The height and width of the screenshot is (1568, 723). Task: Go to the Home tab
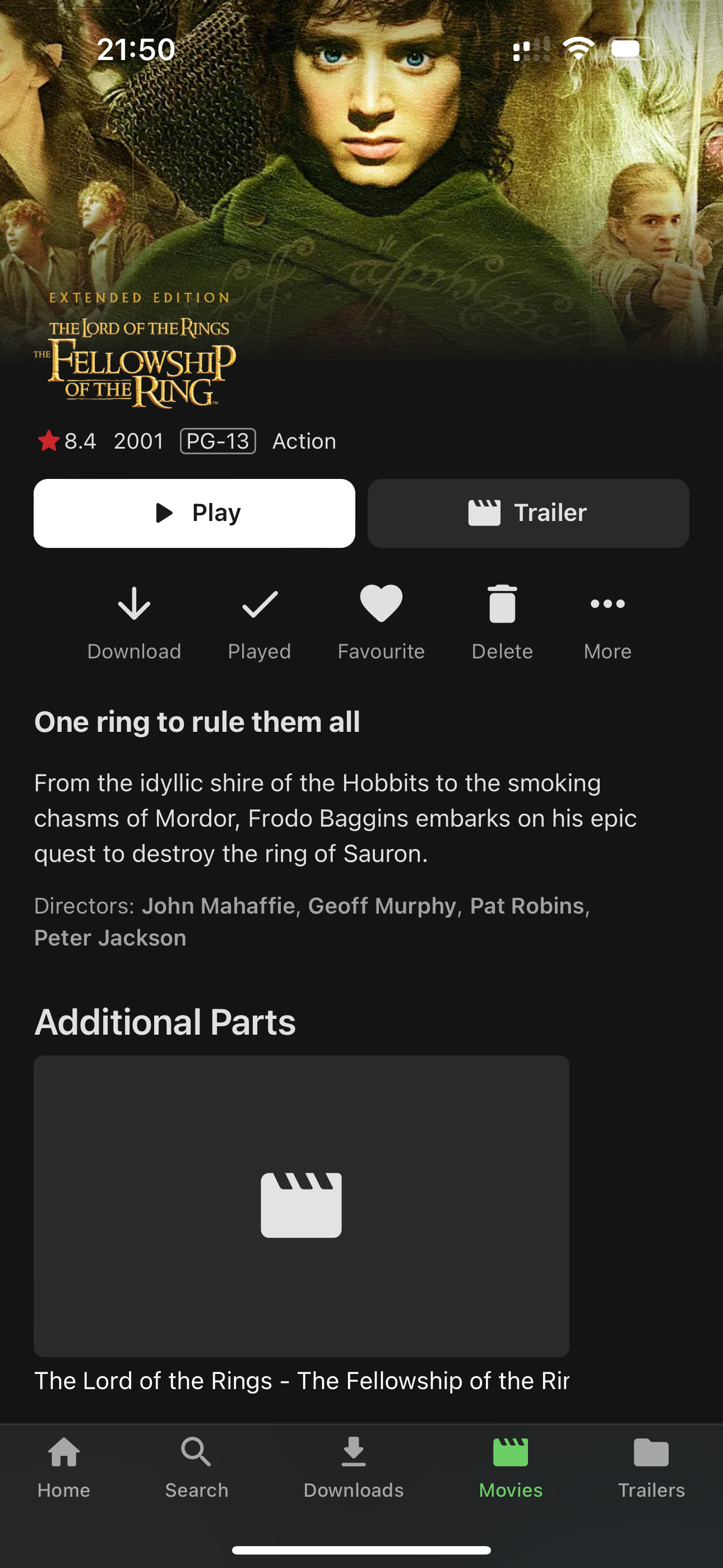[x=64, y=1468]
